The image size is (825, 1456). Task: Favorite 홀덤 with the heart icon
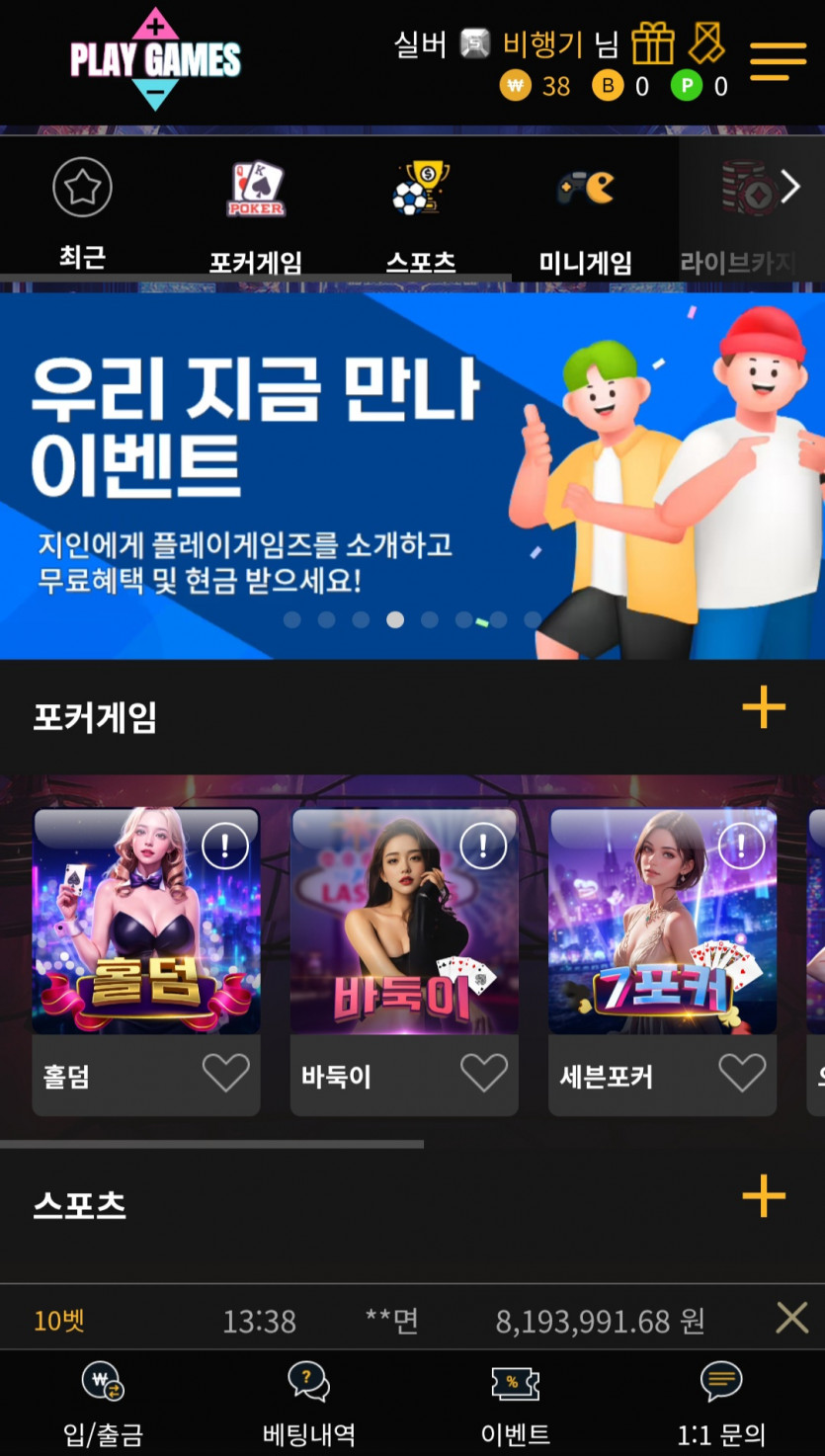coord(226,1074)
